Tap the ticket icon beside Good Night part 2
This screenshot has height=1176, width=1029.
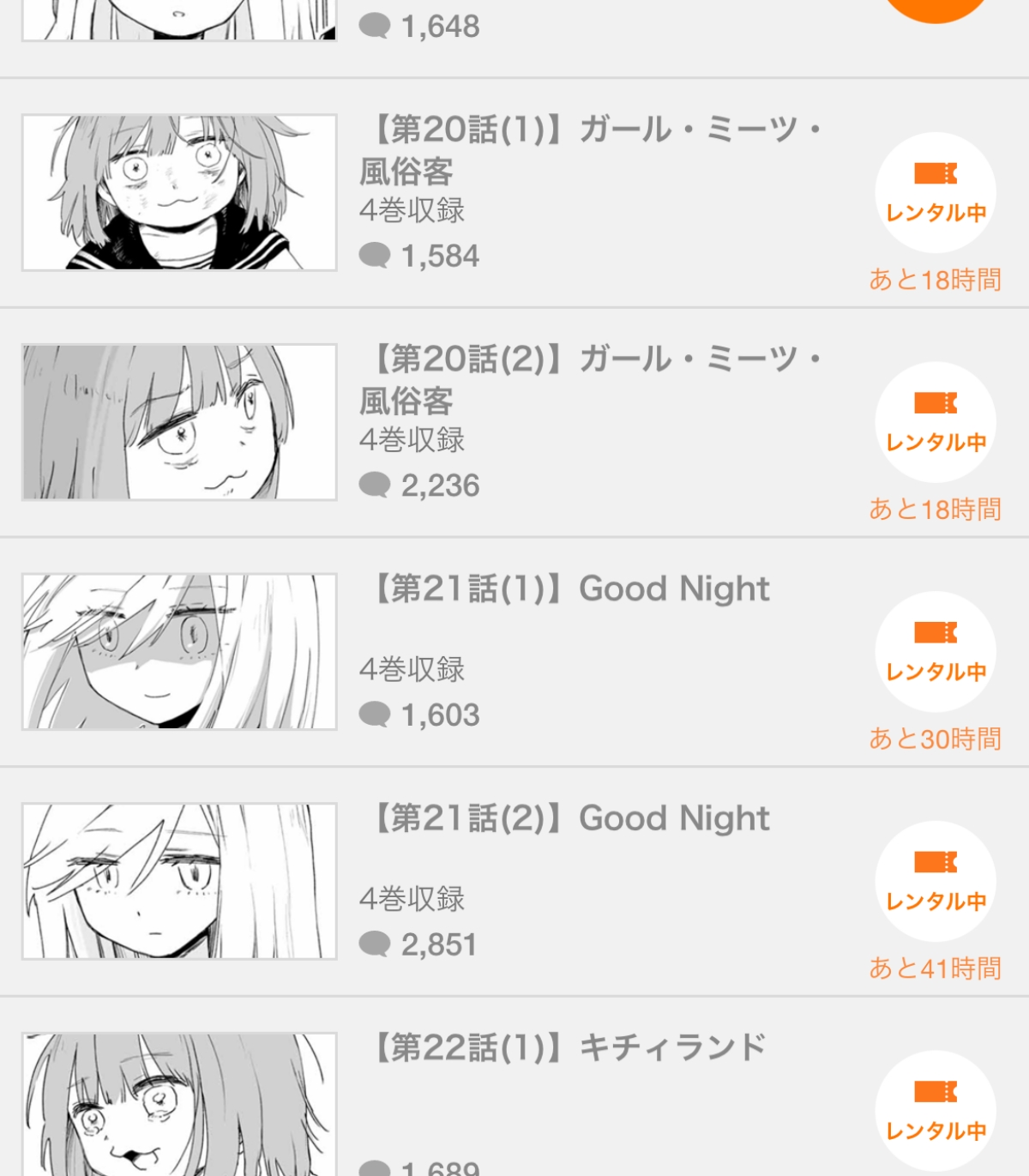[x=936, y=862]
